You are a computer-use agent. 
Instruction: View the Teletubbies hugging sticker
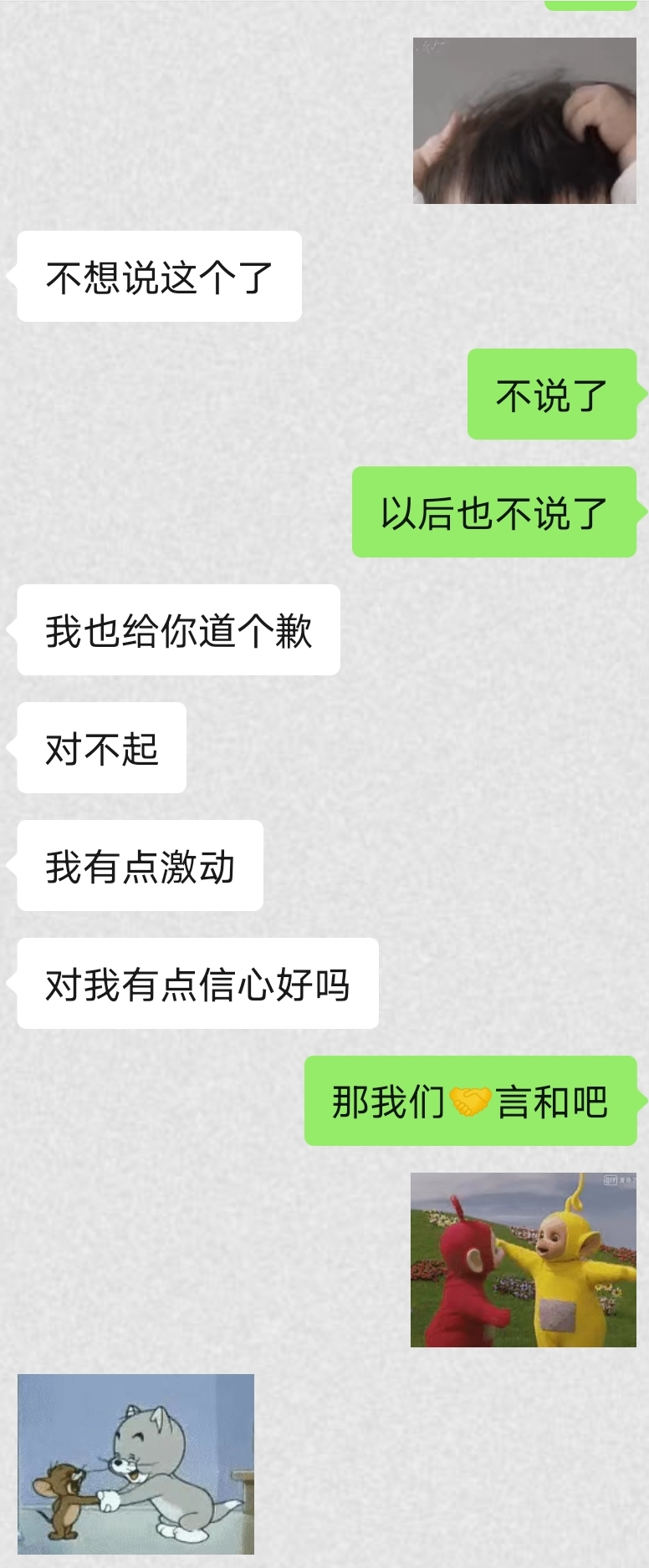click(523, 1260)
